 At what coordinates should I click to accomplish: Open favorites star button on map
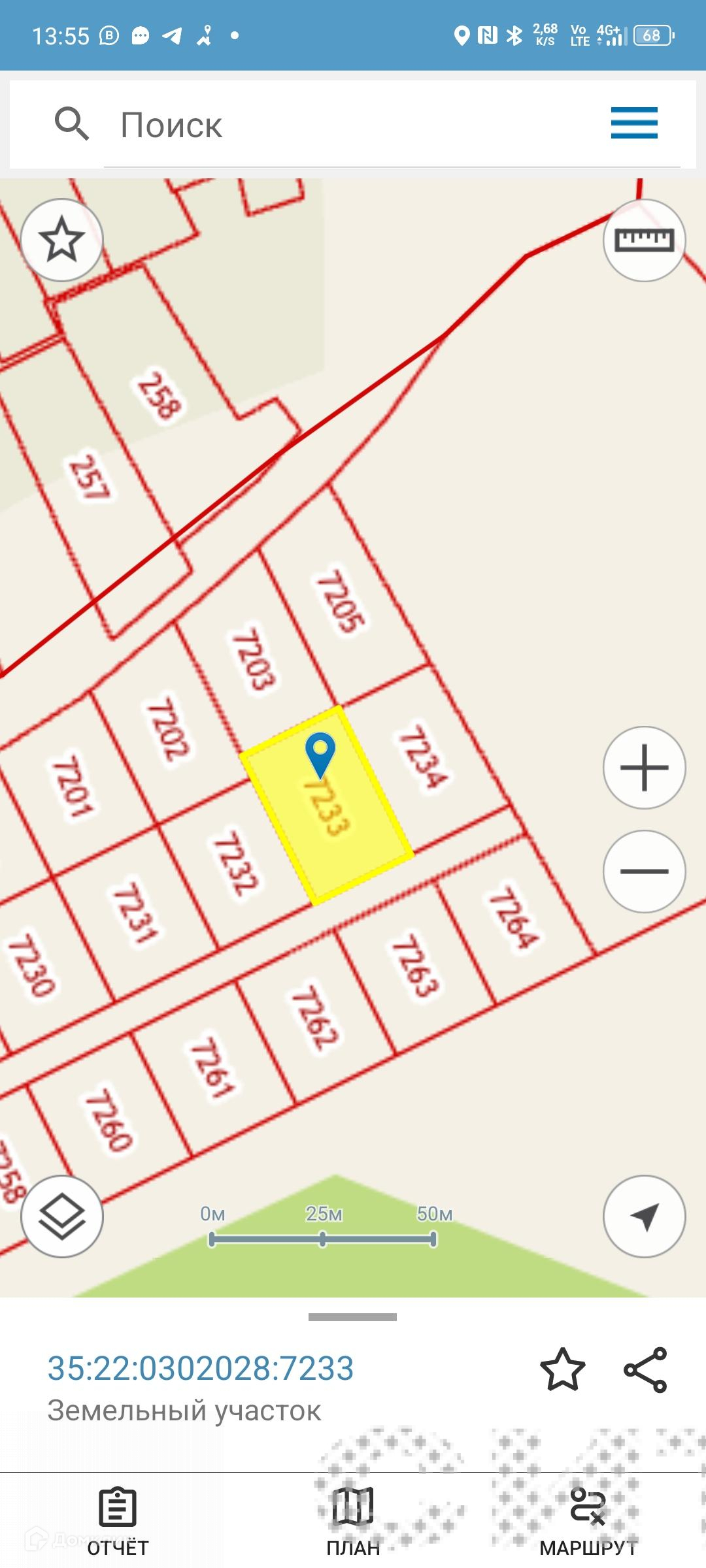[x=62, y=240]
